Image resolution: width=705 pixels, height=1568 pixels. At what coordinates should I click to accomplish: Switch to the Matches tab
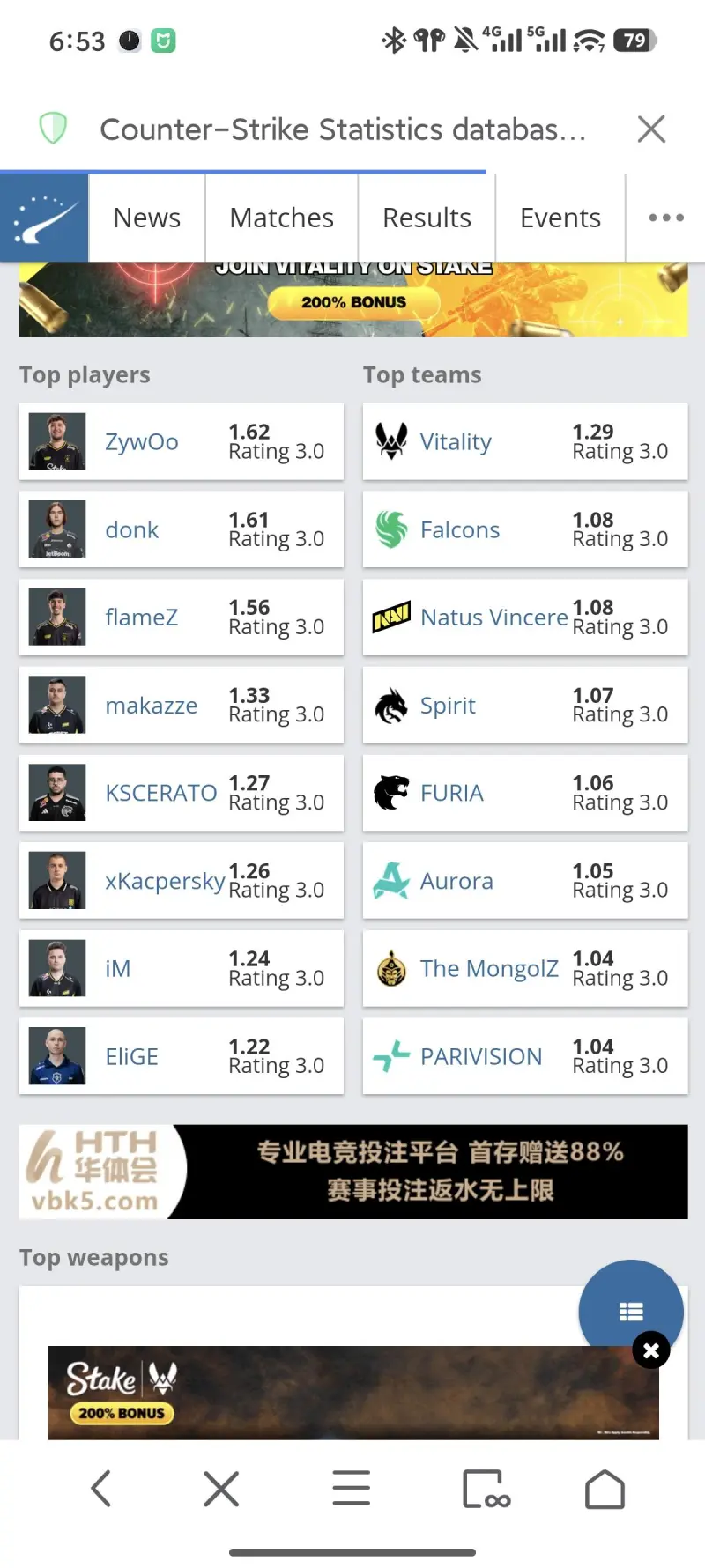(281, 218)
